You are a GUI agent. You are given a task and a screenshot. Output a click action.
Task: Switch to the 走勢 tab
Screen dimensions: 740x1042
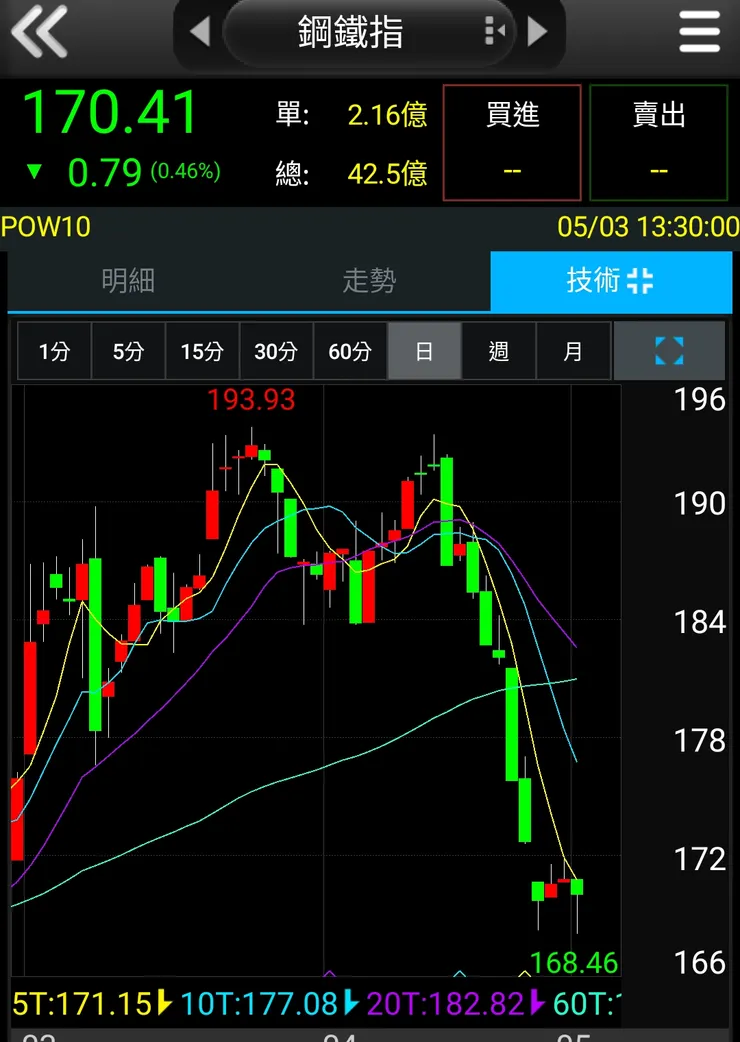[369, 281]
